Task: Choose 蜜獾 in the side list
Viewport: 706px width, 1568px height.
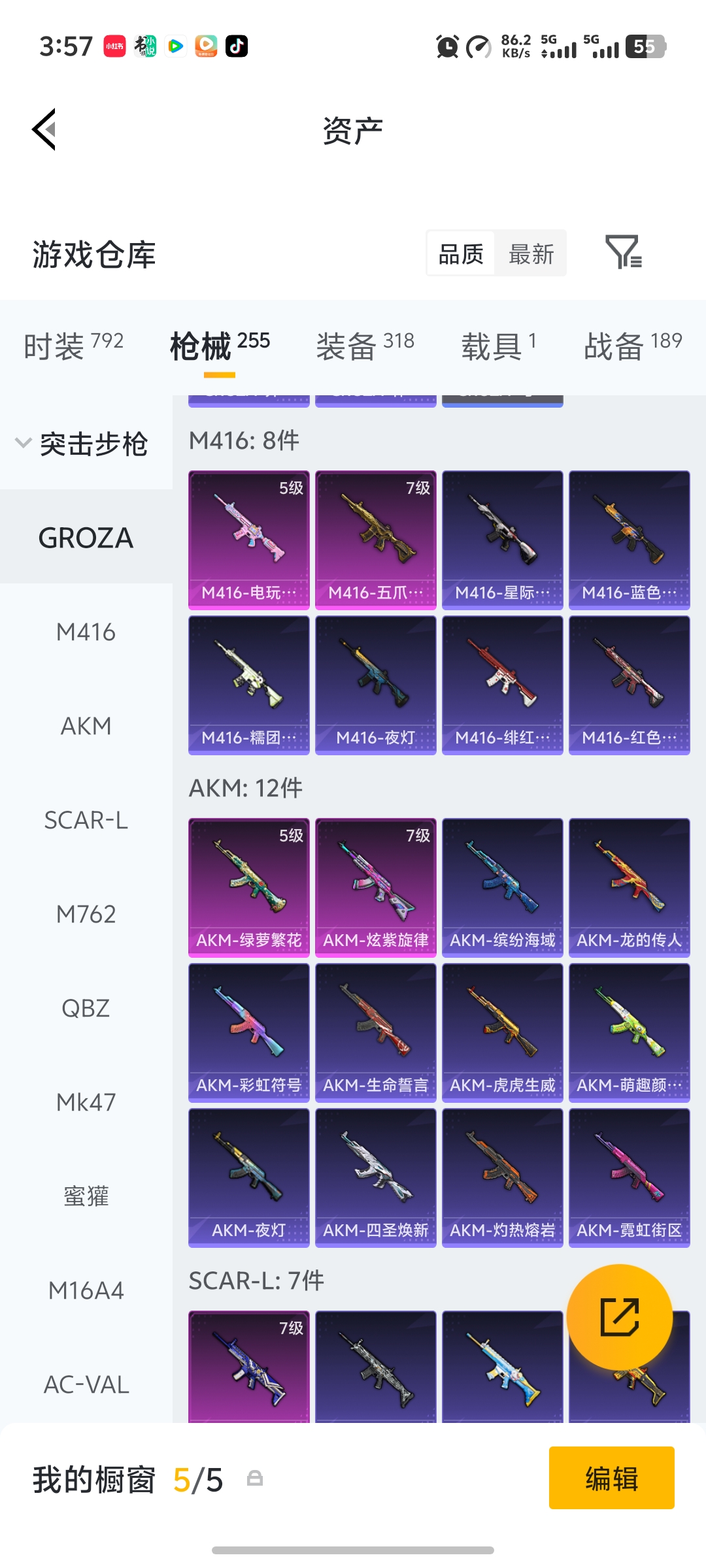Action: click(x=86, y=1196)
